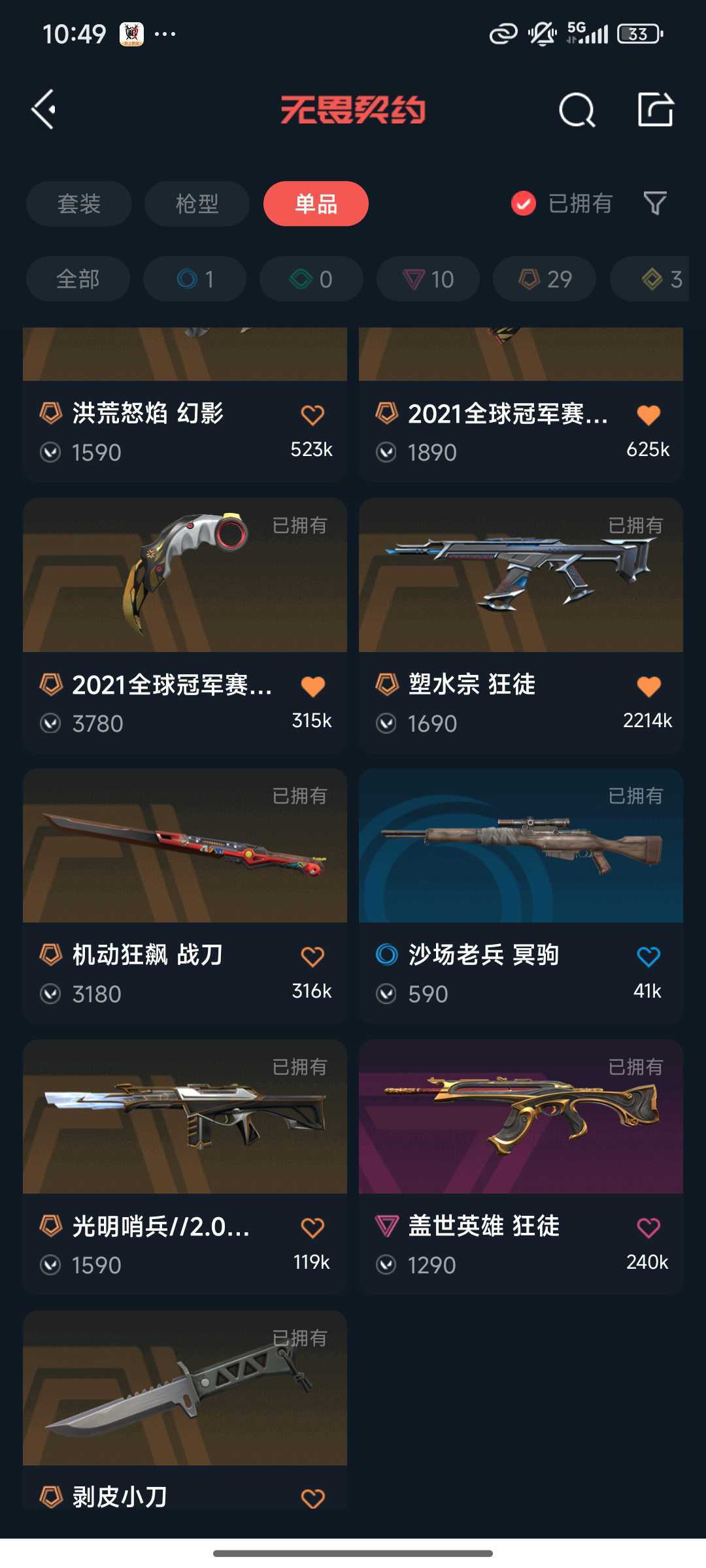The image size is (706, 1568).
Task: Favorite the 机动狂飙 战刀 skin
Action: [x=312, y=955]
